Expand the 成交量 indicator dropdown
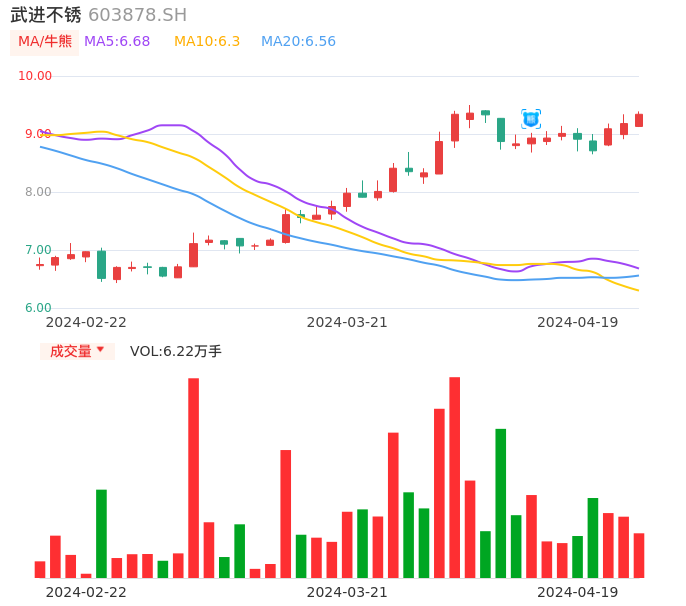Image resolution: width=686 pixels, height=606 pixels. 78,351
